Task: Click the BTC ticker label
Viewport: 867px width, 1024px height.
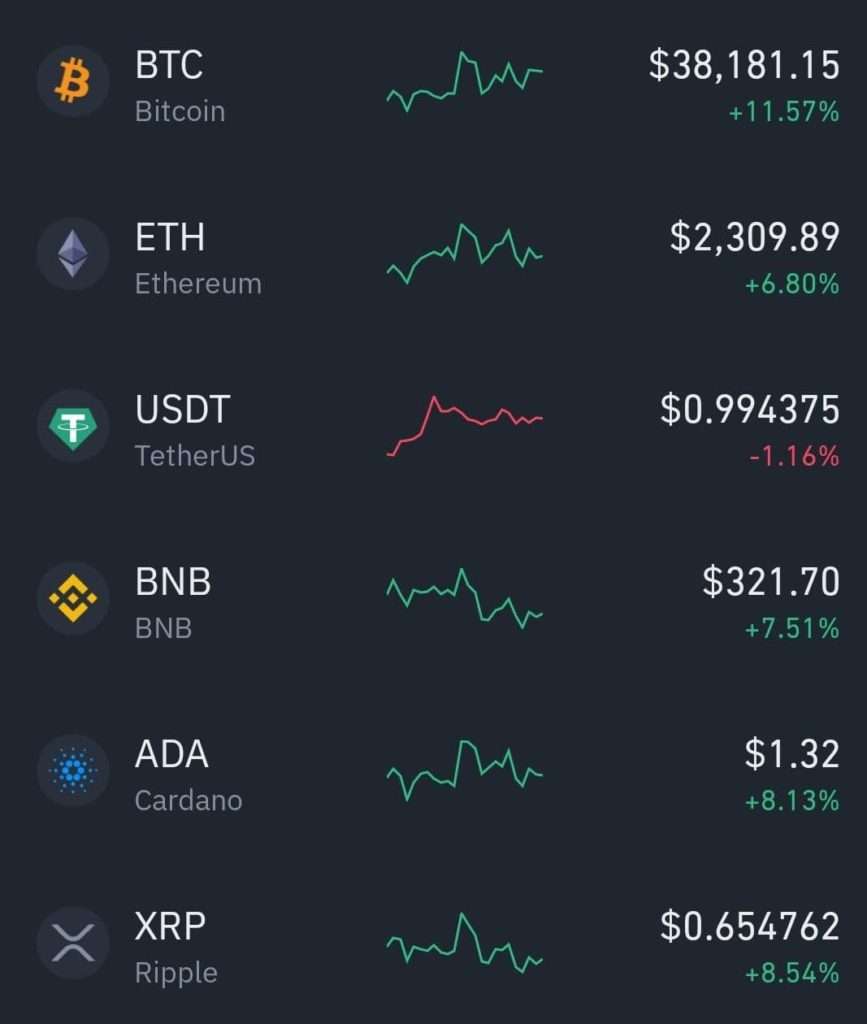Action: pyautogui.click(x=168, y=67)
